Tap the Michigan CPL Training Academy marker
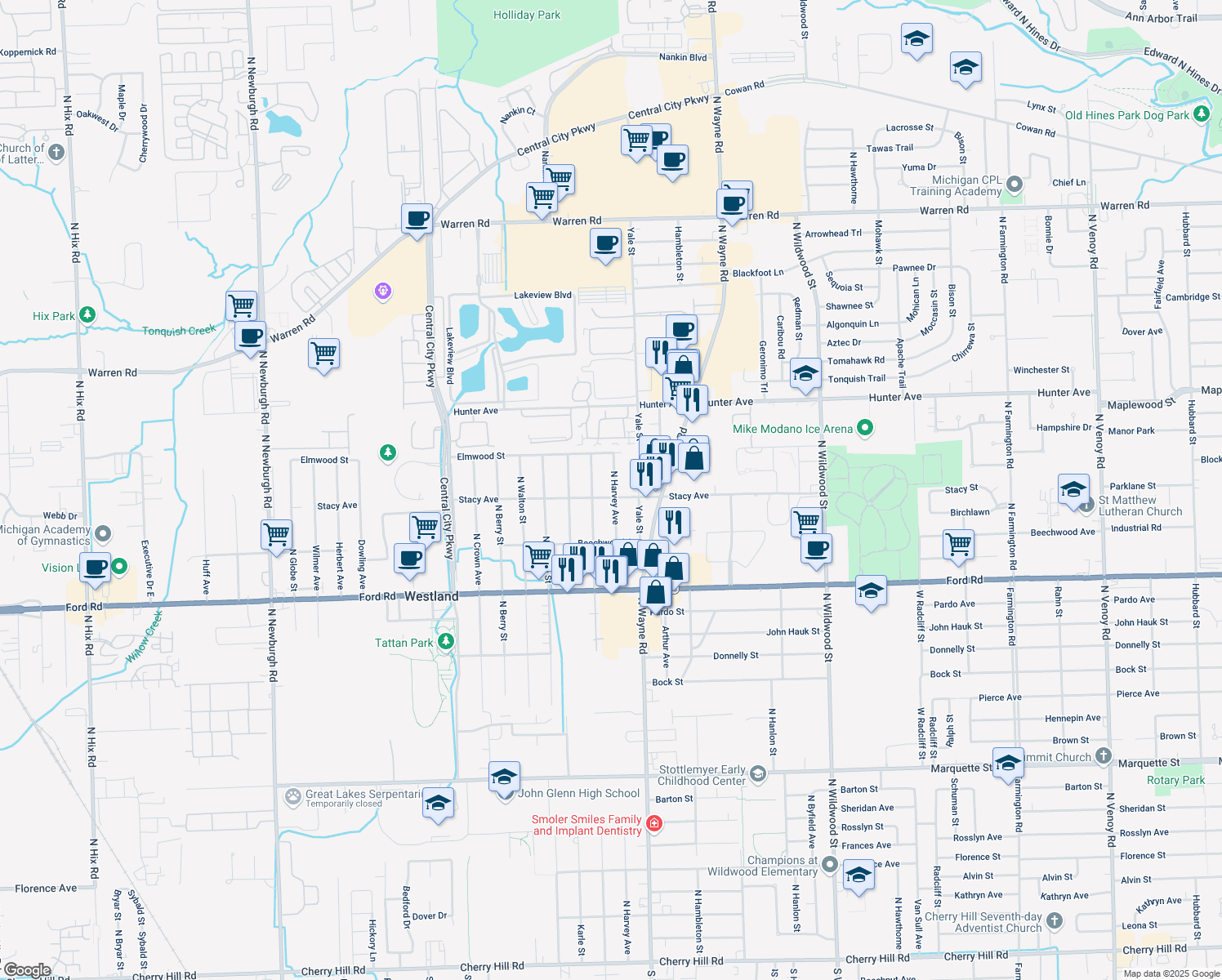This screenshot has width=1222, height=980. 1014,185
